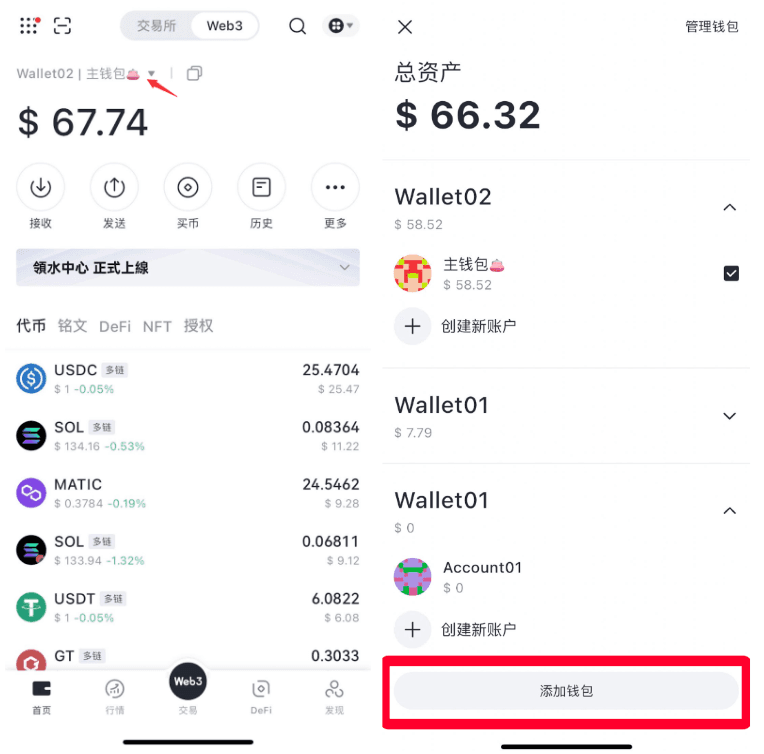The height and width of the screenshot is (754, 764).
Task: Expand the Wallet02 主钱包 dropdown arrow
Action: (151, 74)
